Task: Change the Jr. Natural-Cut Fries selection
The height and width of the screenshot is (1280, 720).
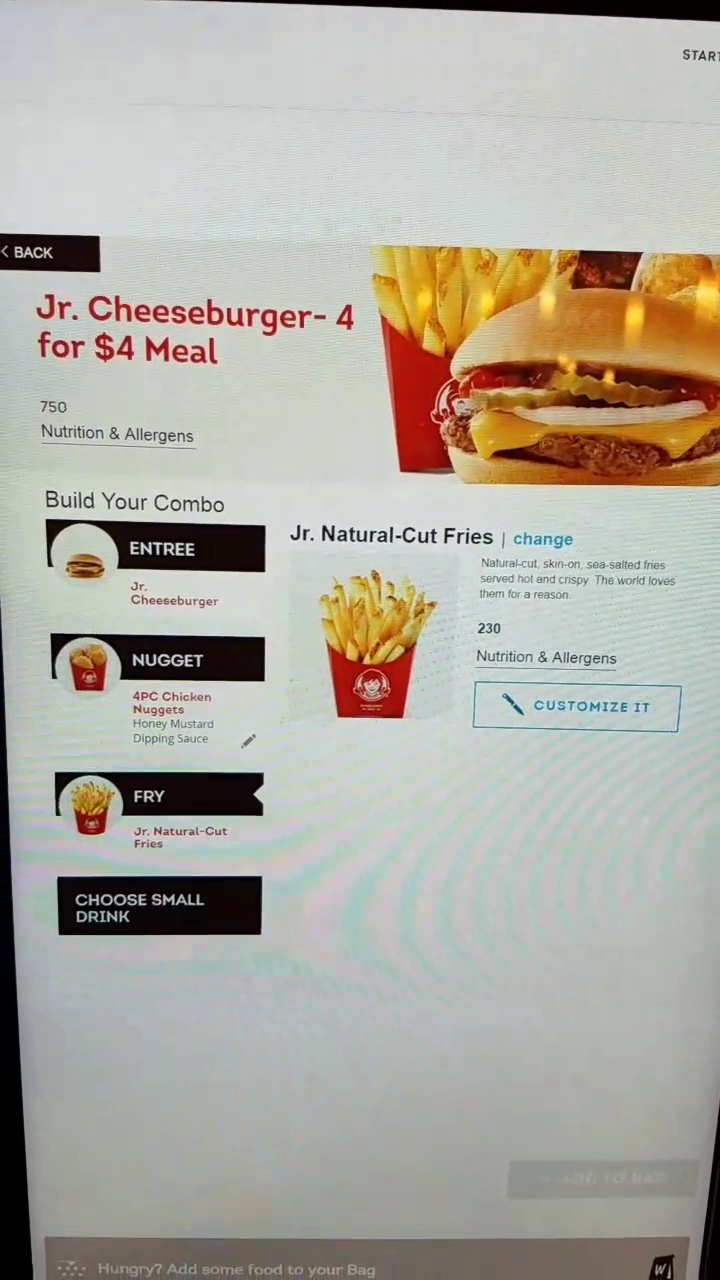Action: click(542, 539)
